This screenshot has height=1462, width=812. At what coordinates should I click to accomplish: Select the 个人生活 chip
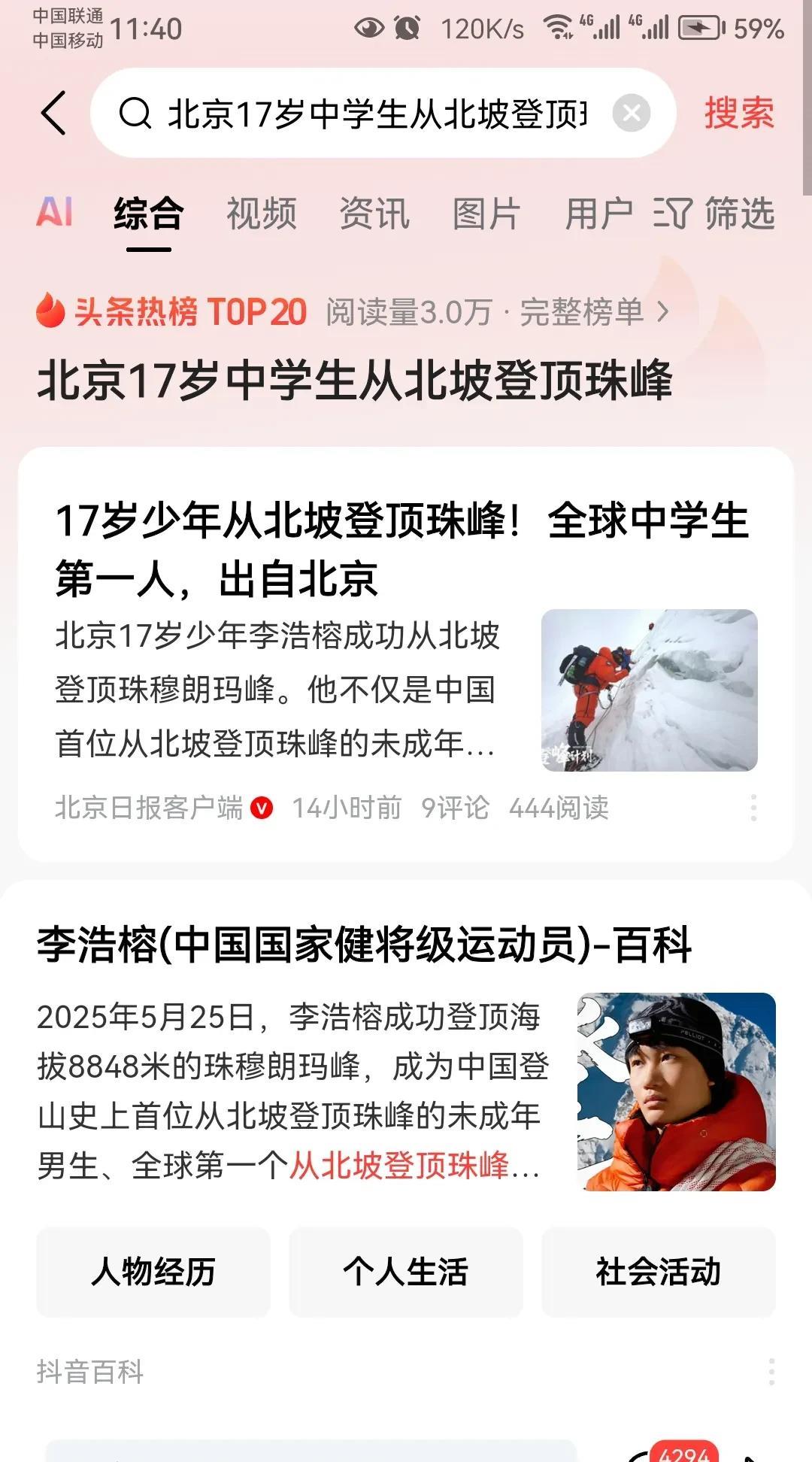(x=406, y=1272)
